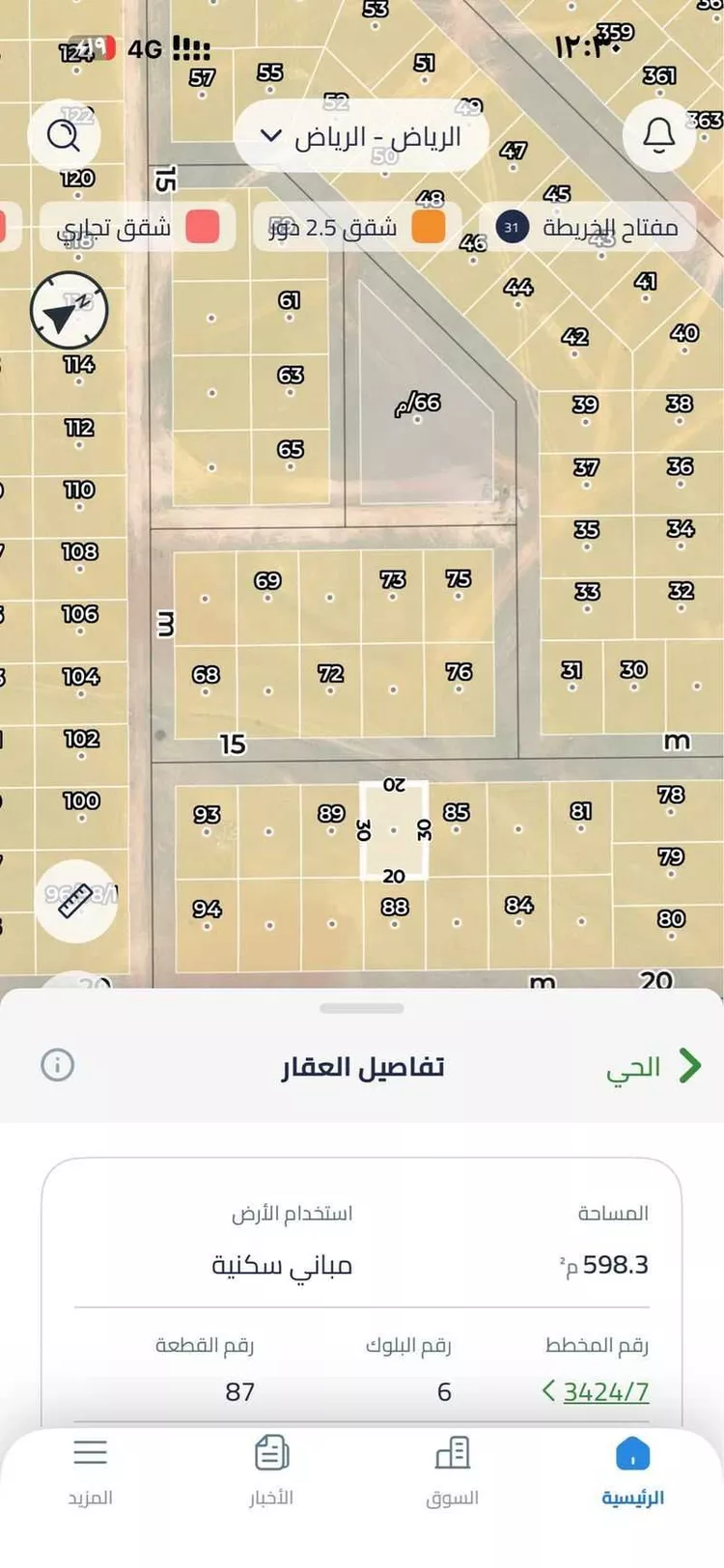Image resolution: width=724 pixels, height=1568 pixels.
Task: Click the orange legend color swatch
Action: [428, 227]
